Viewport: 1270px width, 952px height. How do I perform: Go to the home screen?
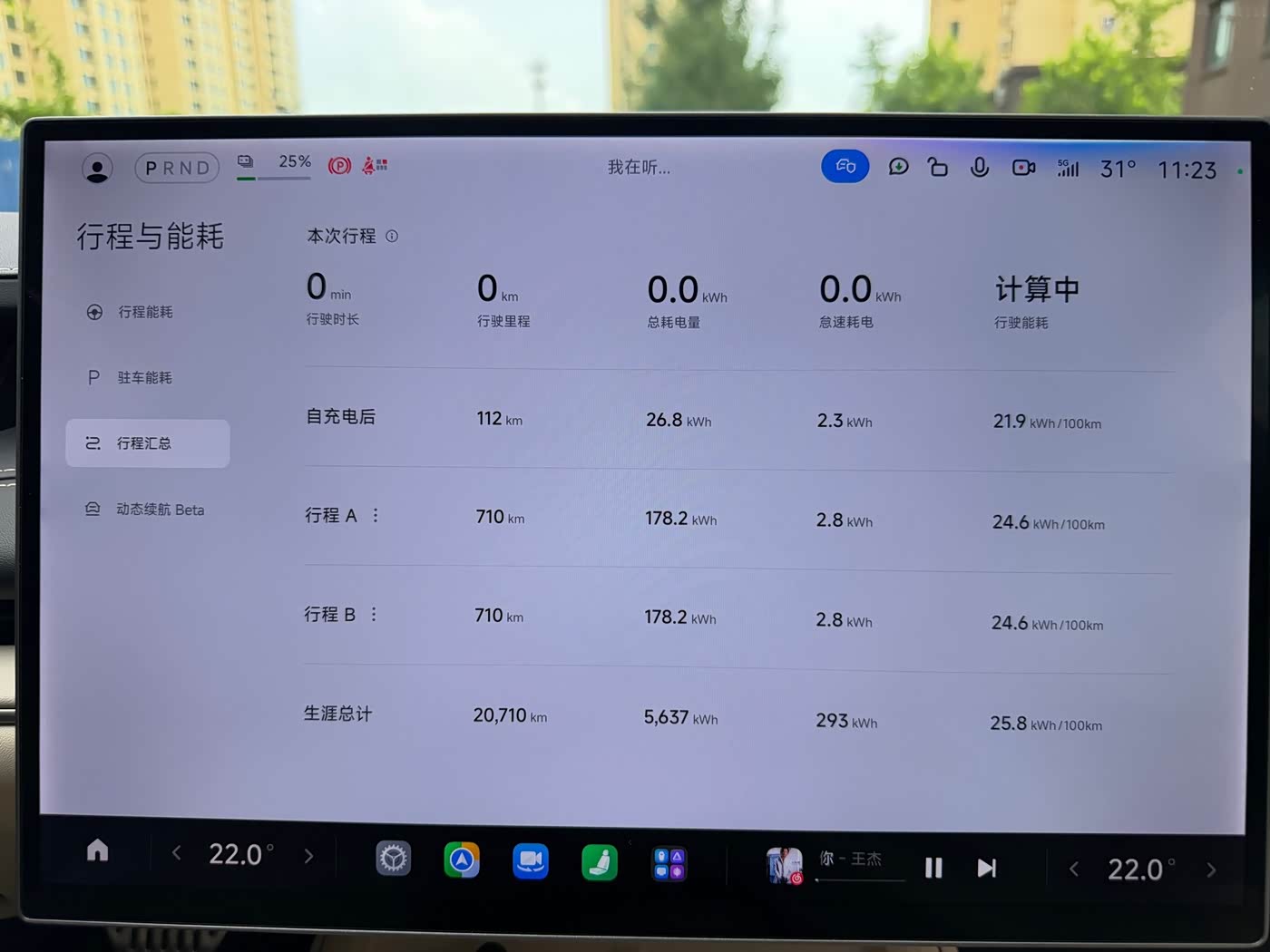(x=97, y=850)
